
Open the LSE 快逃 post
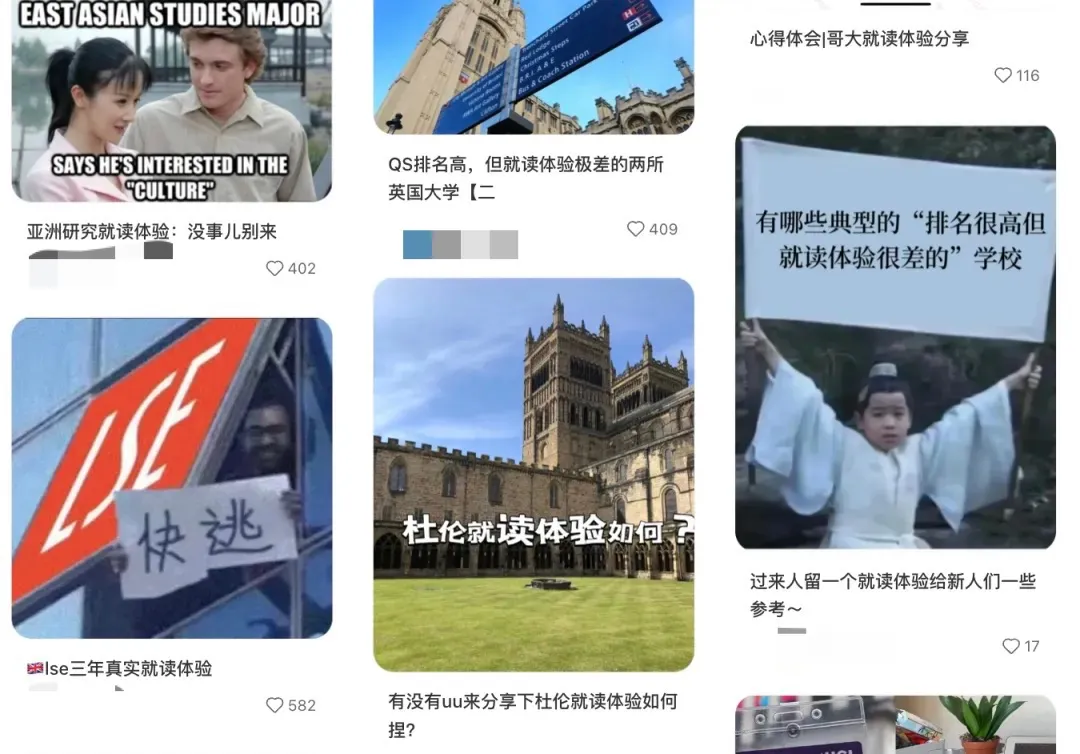(x=171, y=477)
